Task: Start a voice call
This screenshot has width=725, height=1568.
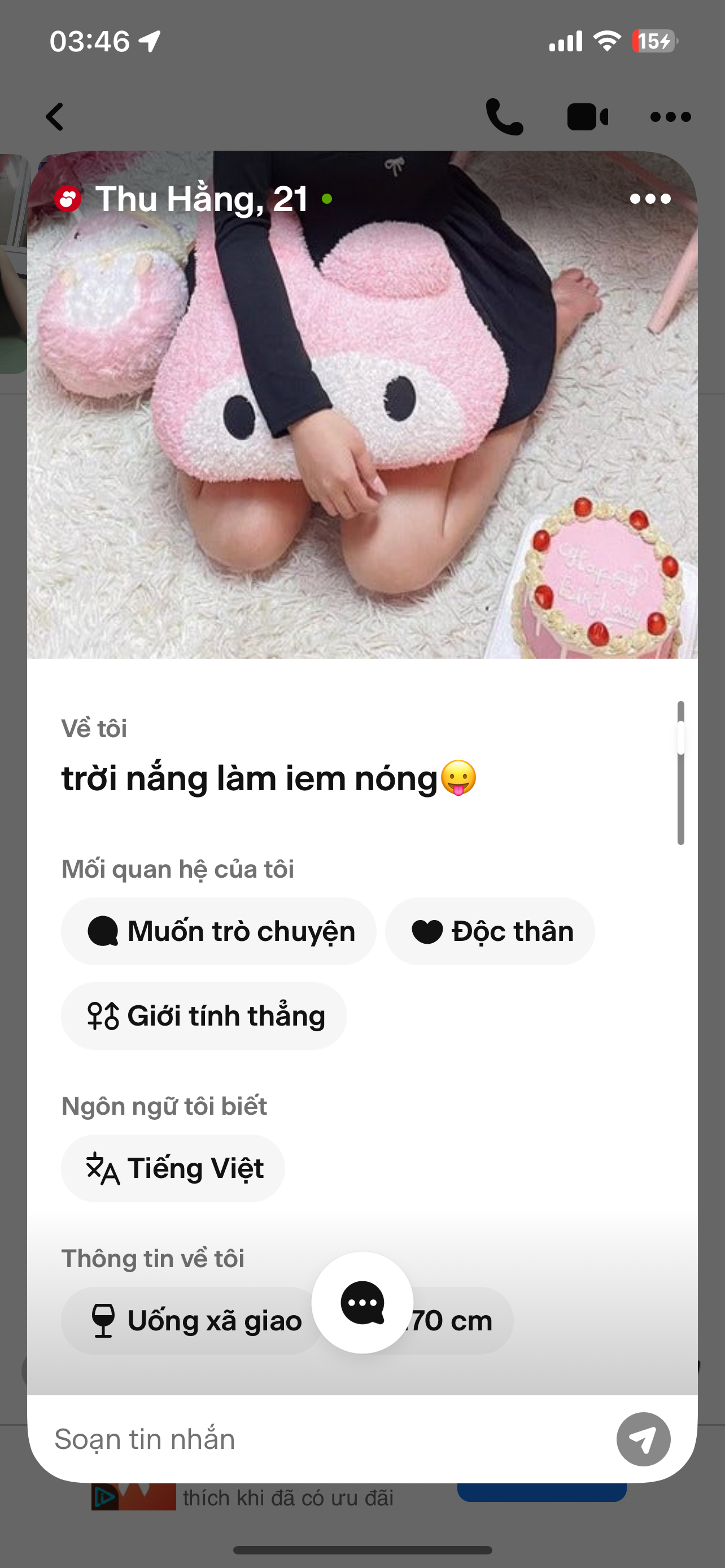Action: [504, 116]
